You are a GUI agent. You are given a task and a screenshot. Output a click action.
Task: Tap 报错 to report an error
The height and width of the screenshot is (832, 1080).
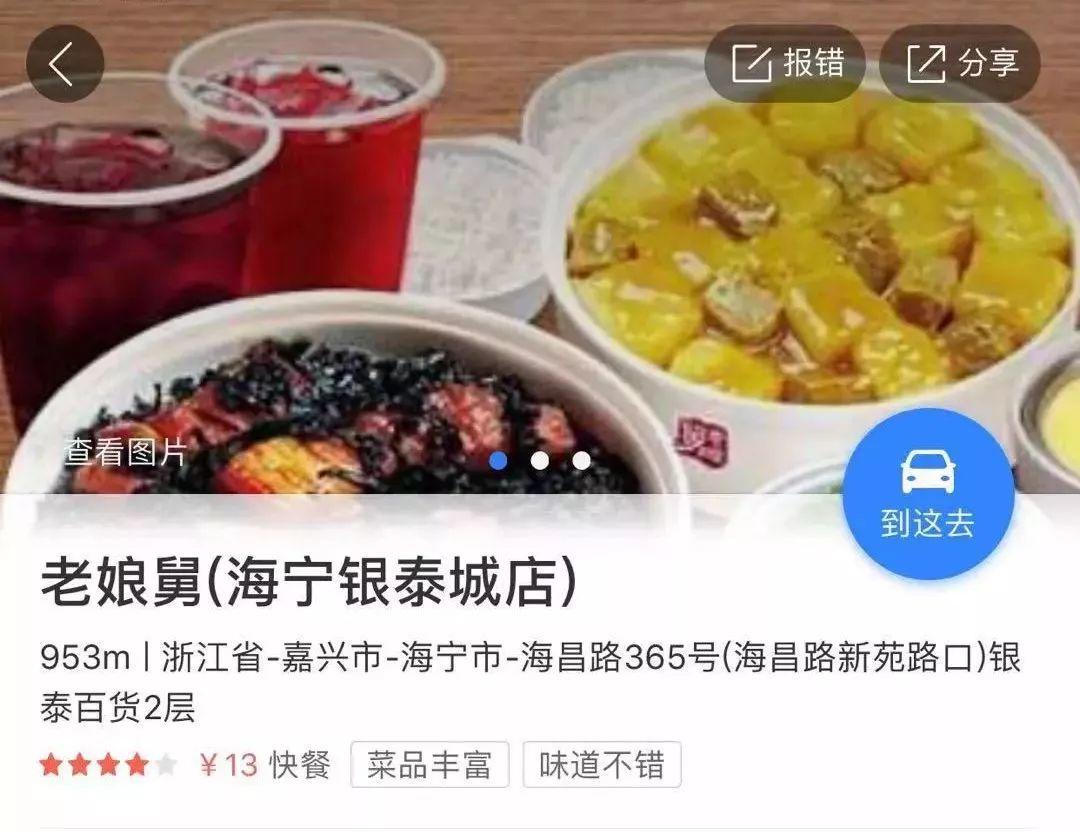[784, 64]
